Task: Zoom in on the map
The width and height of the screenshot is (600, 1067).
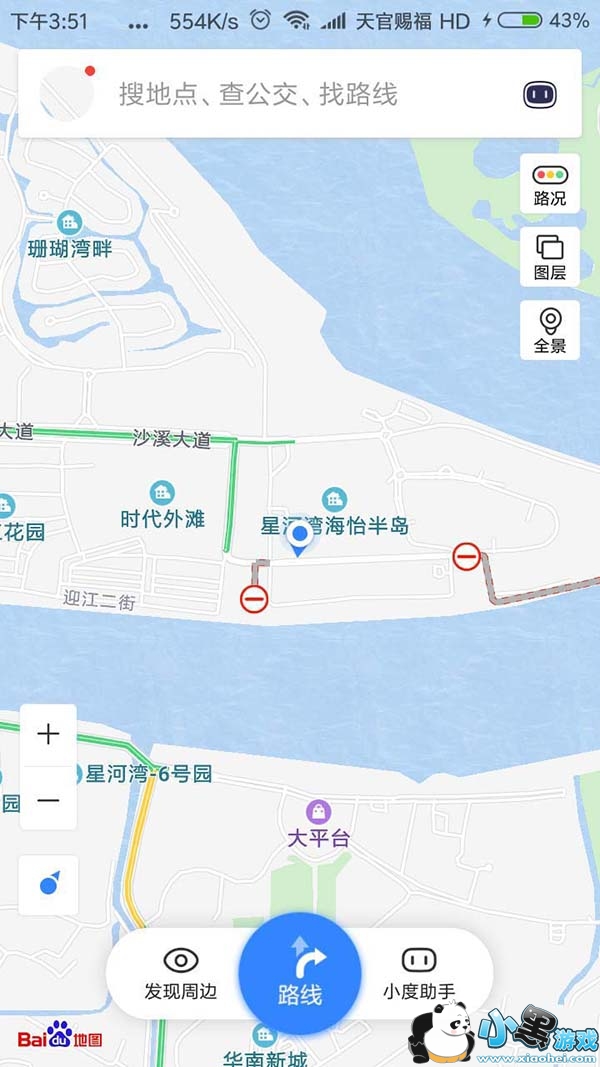Action: [48, 734]
